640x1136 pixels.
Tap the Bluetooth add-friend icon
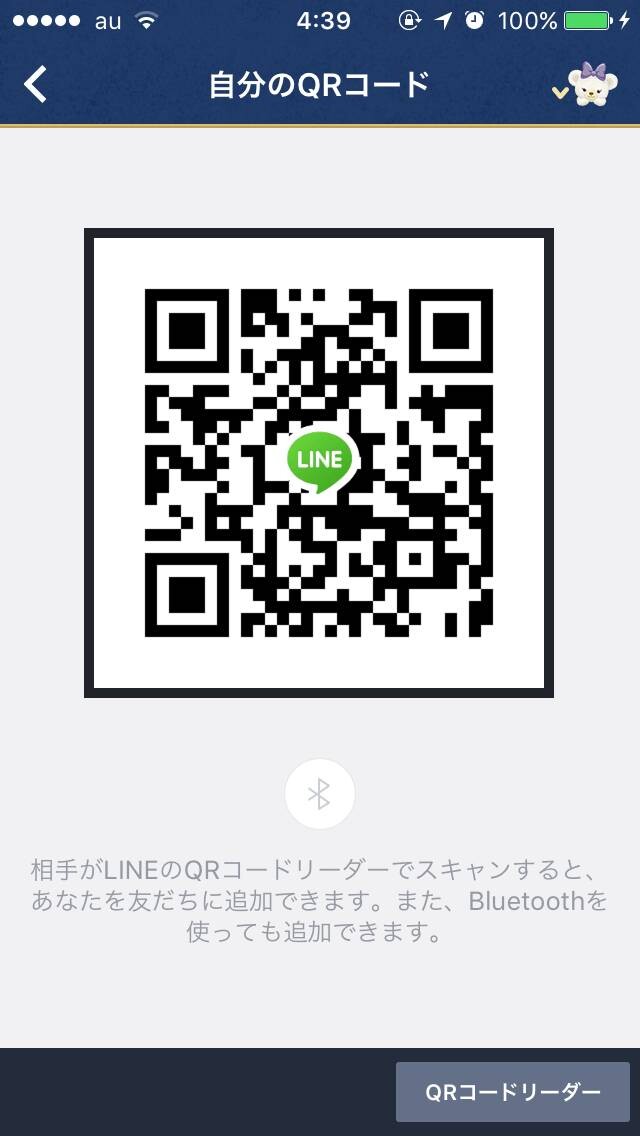coord(320,794)
